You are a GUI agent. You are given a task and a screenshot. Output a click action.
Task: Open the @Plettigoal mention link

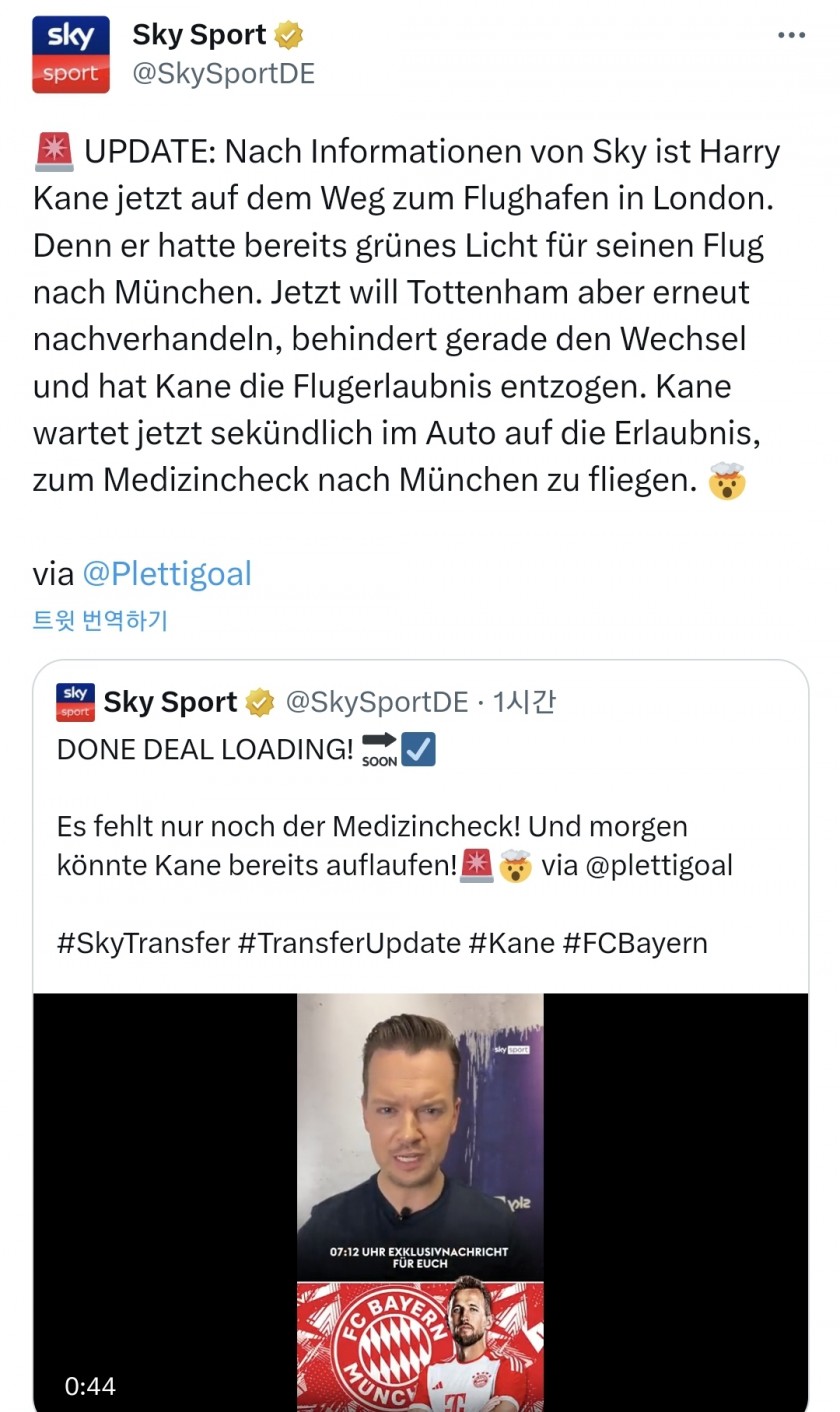click(166, 574)
